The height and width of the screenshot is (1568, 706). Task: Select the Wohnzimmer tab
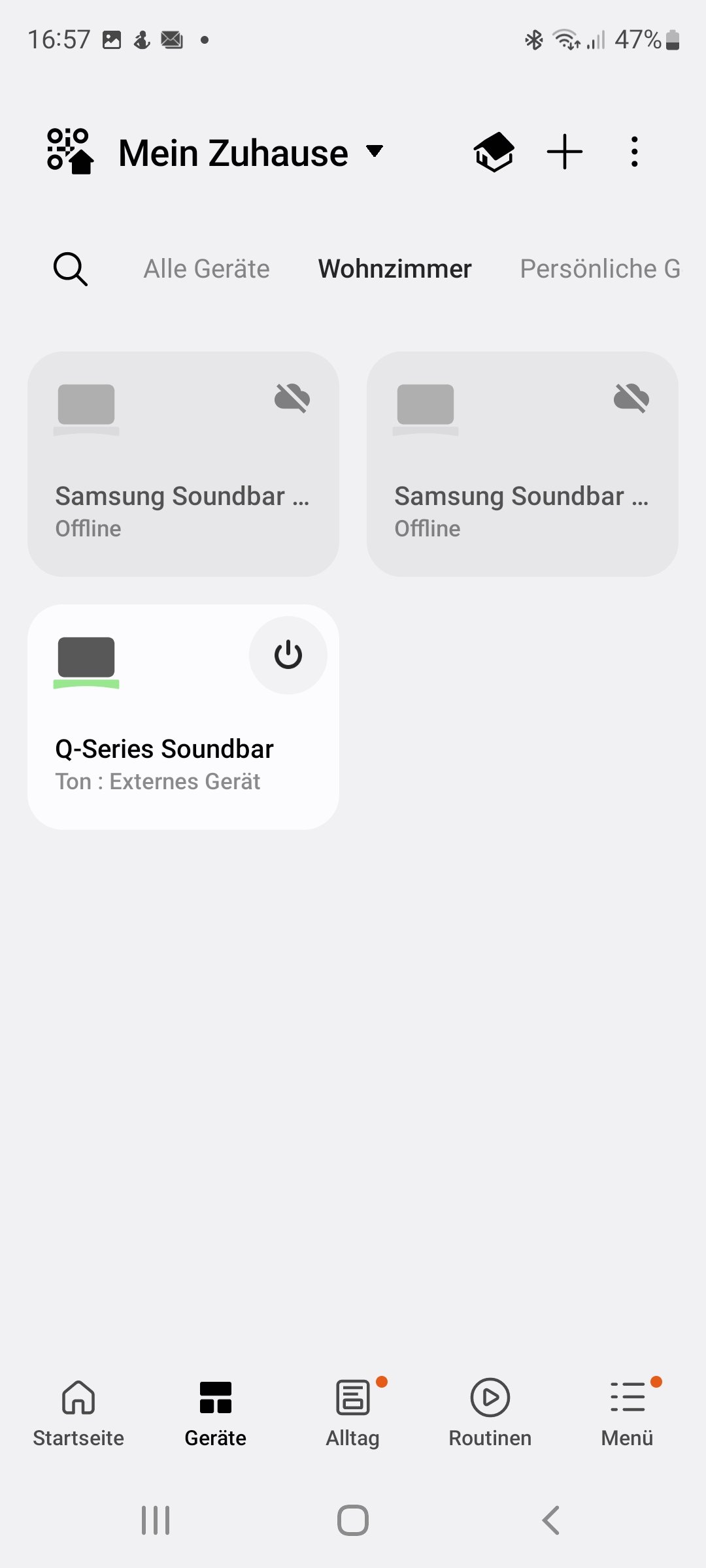[x=395, y=269]
